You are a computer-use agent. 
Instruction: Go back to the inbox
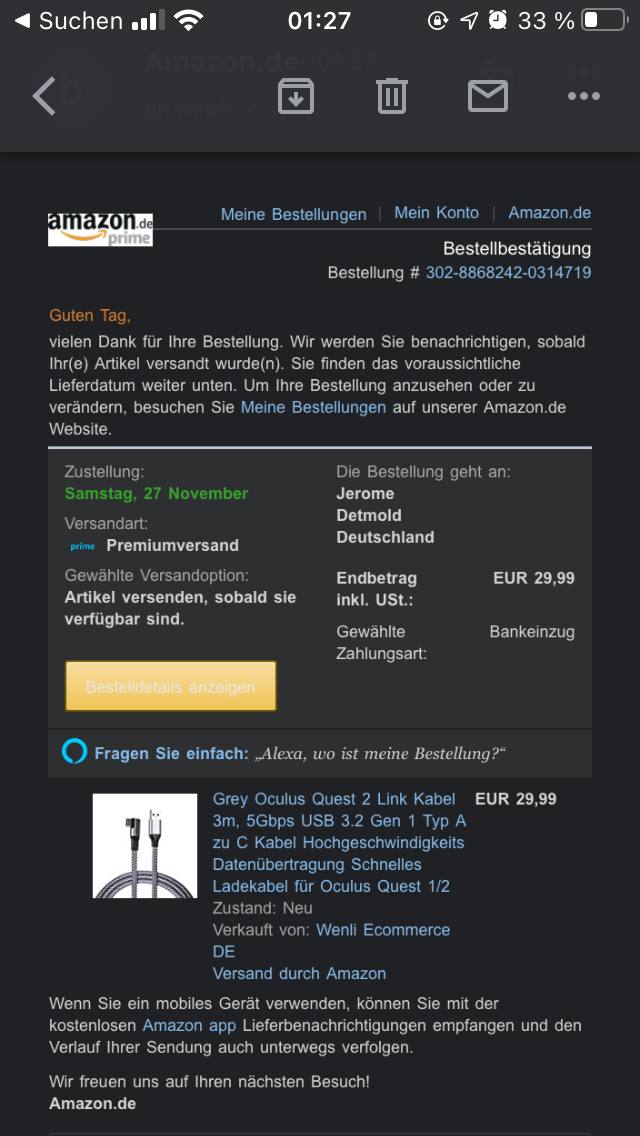pos(45,96)
